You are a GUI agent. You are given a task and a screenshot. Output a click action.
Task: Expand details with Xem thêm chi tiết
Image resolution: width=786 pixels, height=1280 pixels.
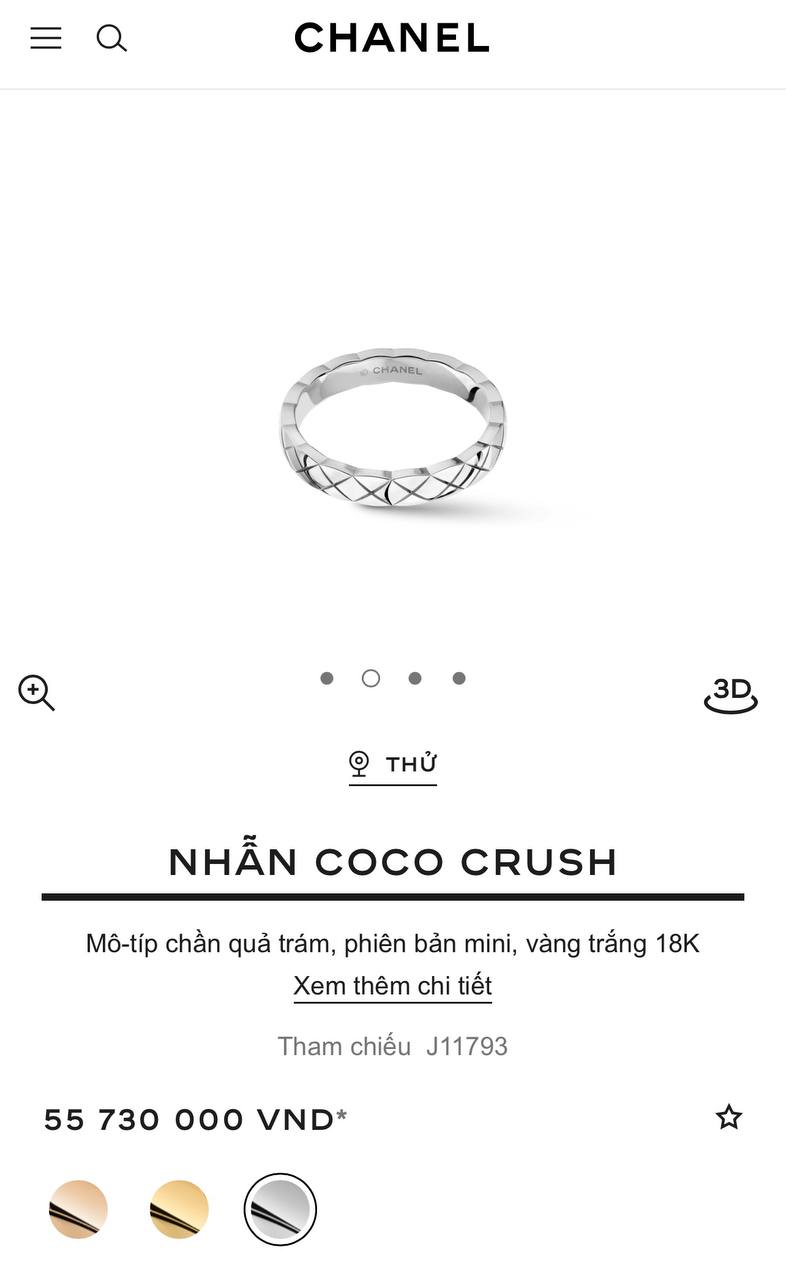pos(392,985)
